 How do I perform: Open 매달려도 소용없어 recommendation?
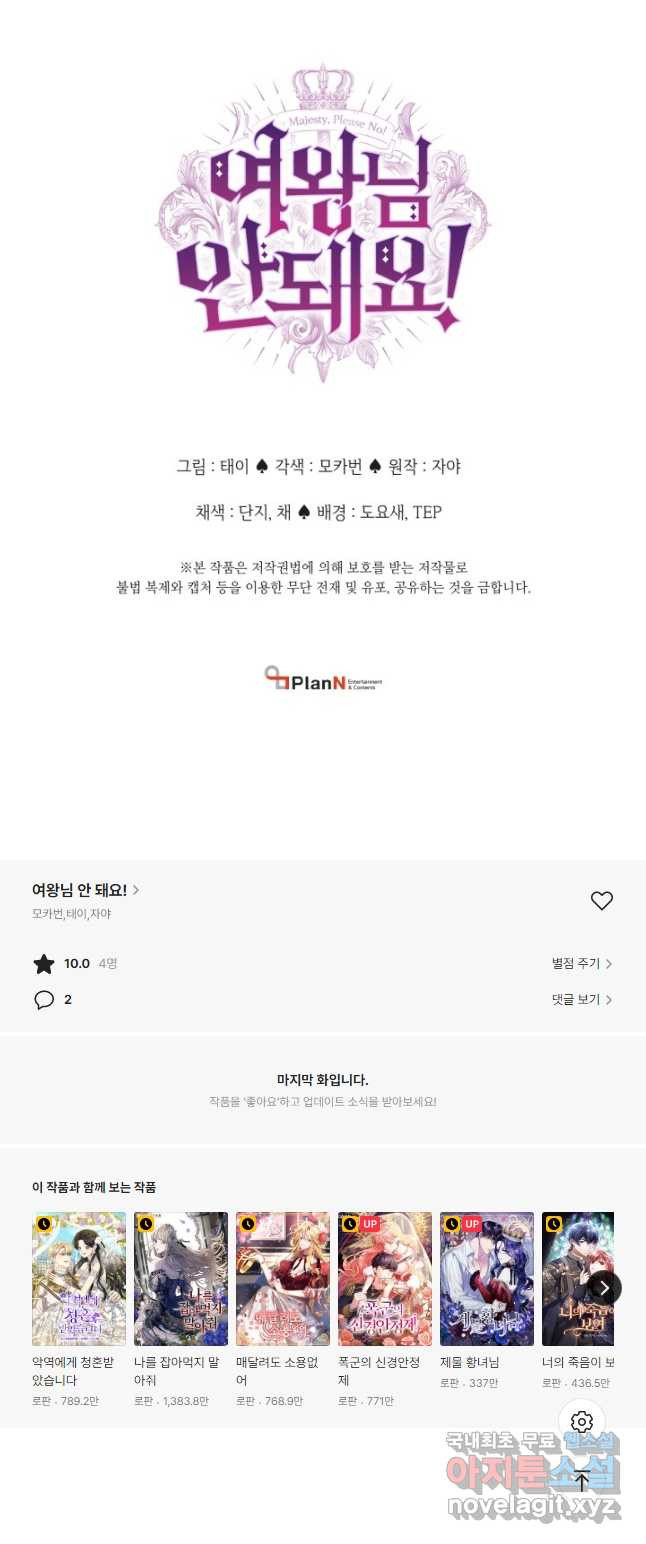click(283, 1279)
